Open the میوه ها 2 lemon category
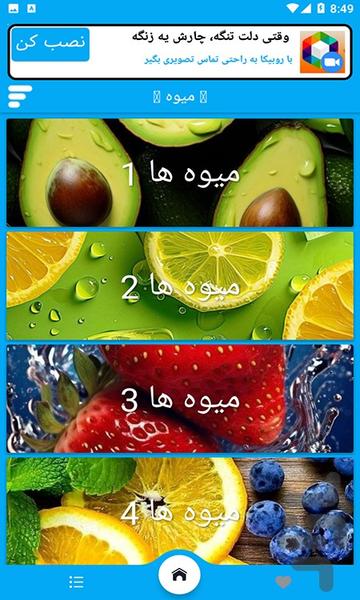The image size is (360, 600). [180, 285]
